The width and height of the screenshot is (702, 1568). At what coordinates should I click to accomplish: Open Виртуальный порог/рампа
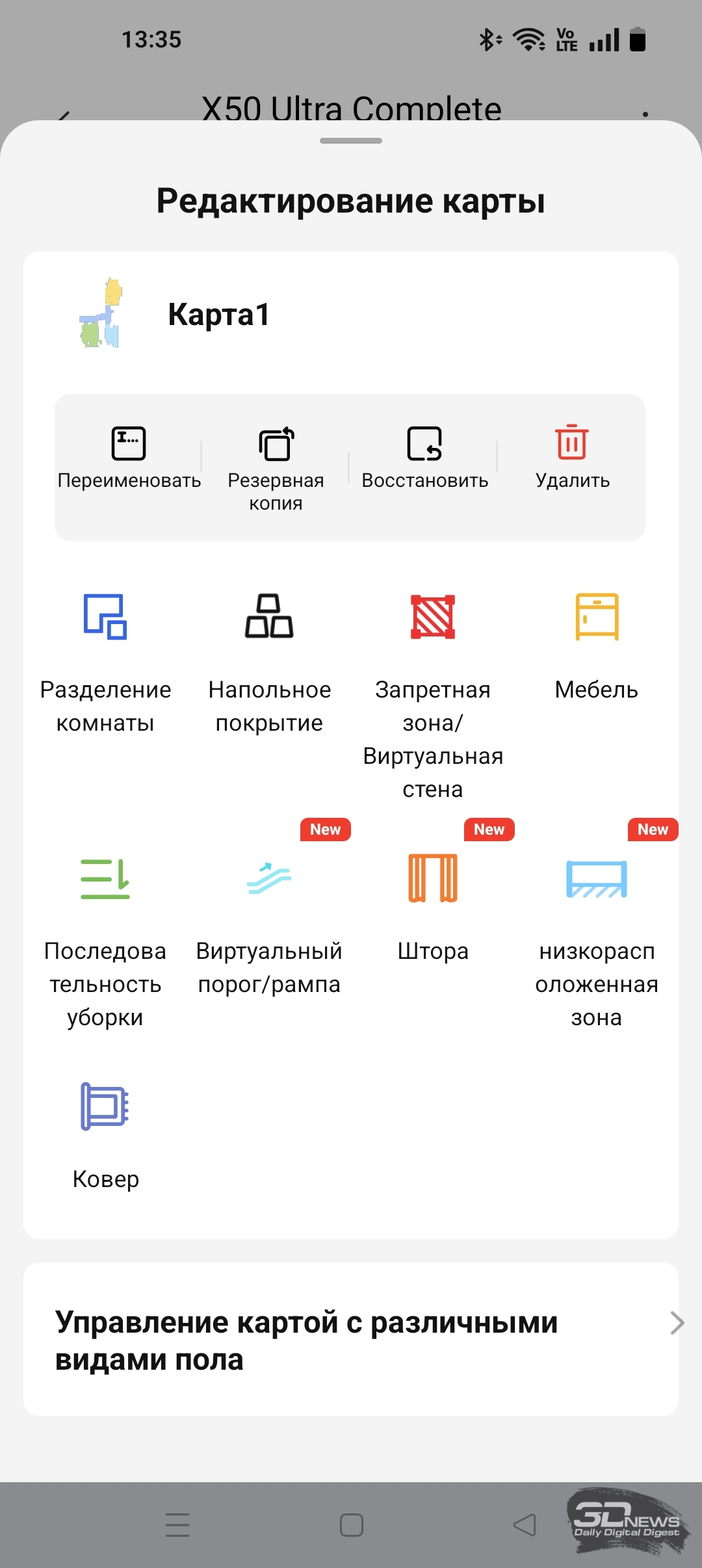click(x=269, y=926)
